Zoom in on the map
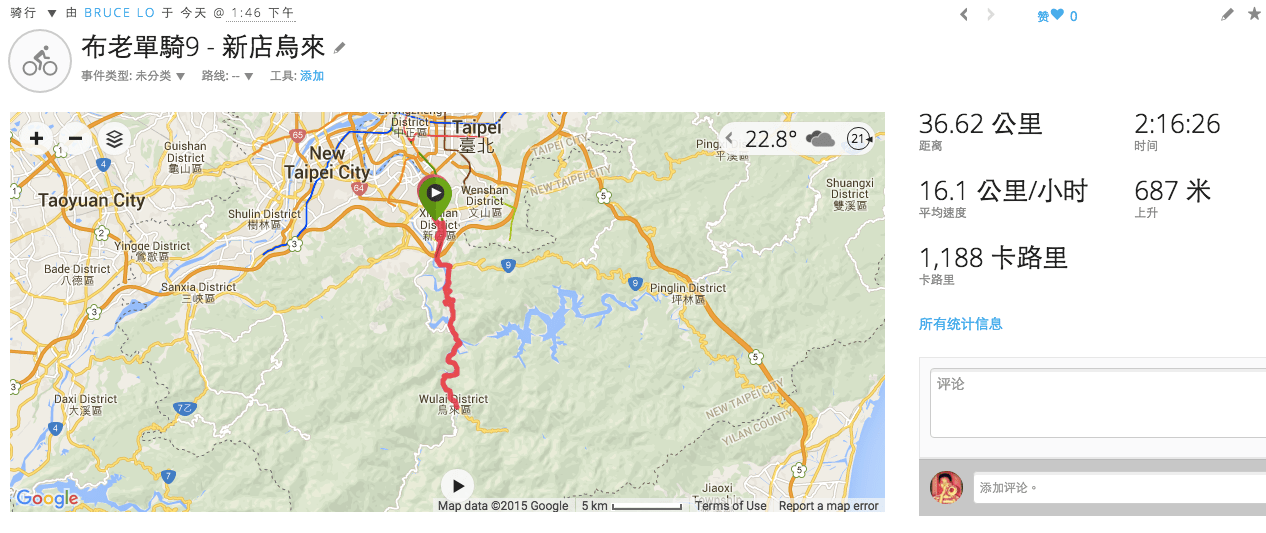Screen dimensions: 1266x533 [x=37, y=139]
